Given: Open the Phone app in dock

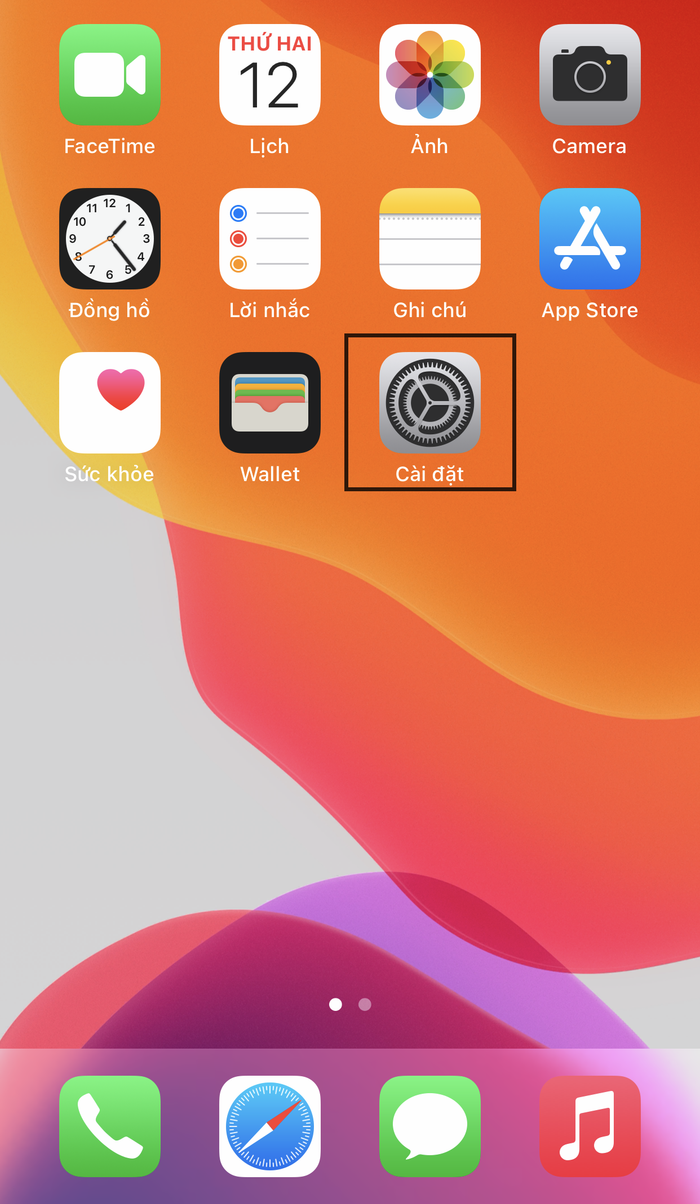Looking at the screenshot, I should [x=110, y=1126].
